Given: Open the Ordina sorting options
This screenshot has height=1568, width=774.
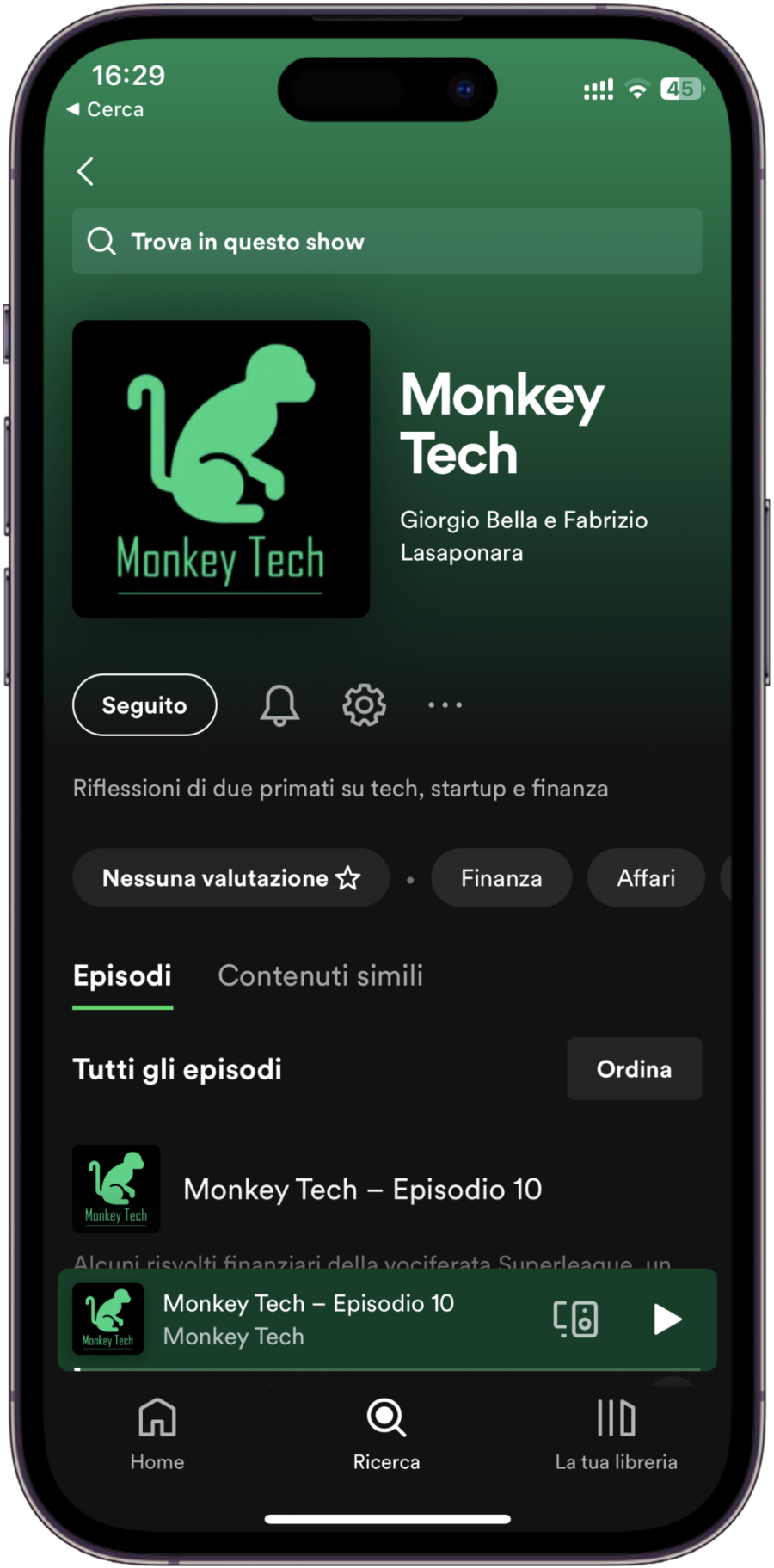Looking at the screenshot, I should coord(634,1068).
